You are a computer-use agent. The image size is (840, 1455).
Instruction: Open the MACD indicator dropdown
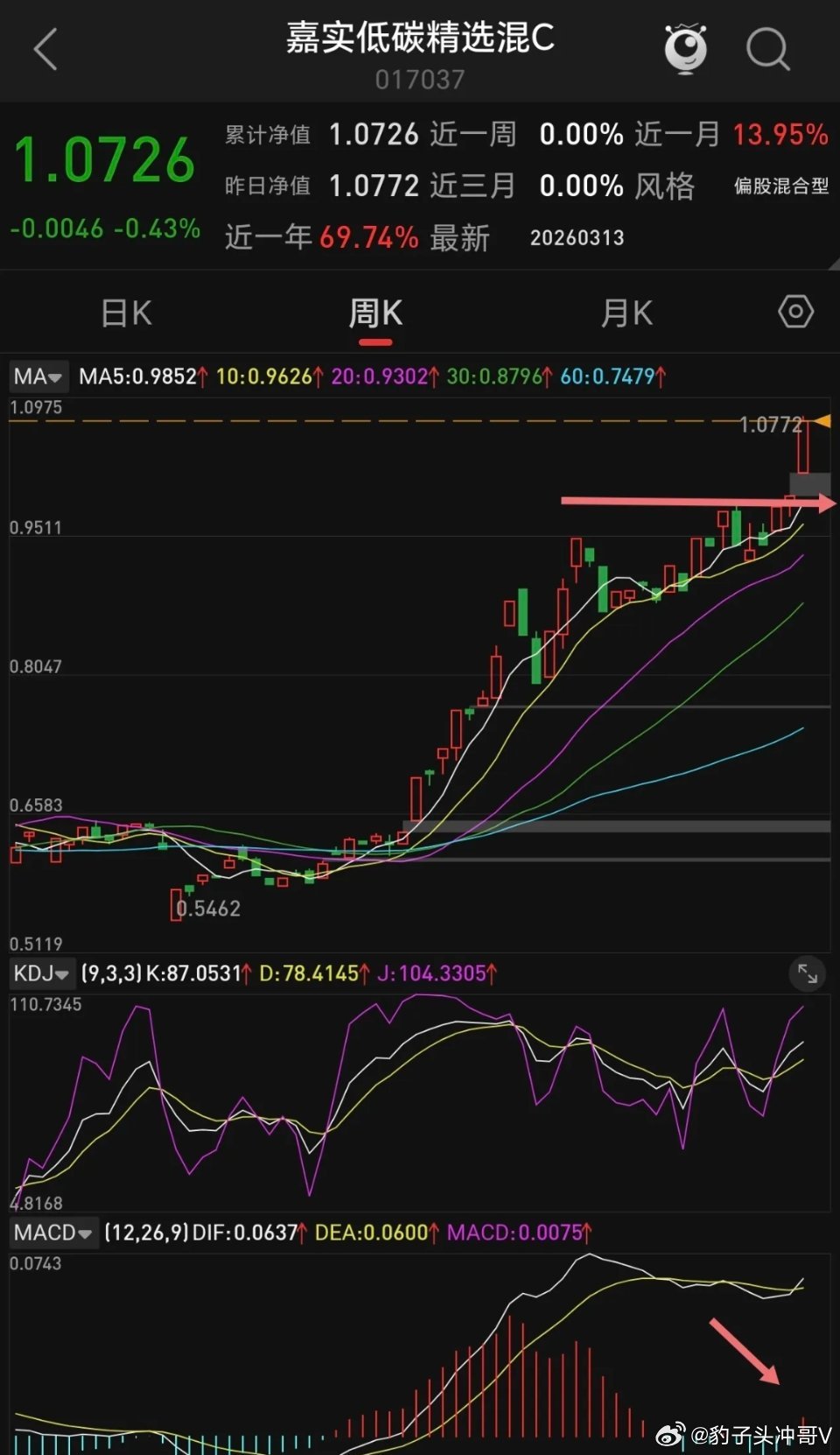[x=54, y=1232]
